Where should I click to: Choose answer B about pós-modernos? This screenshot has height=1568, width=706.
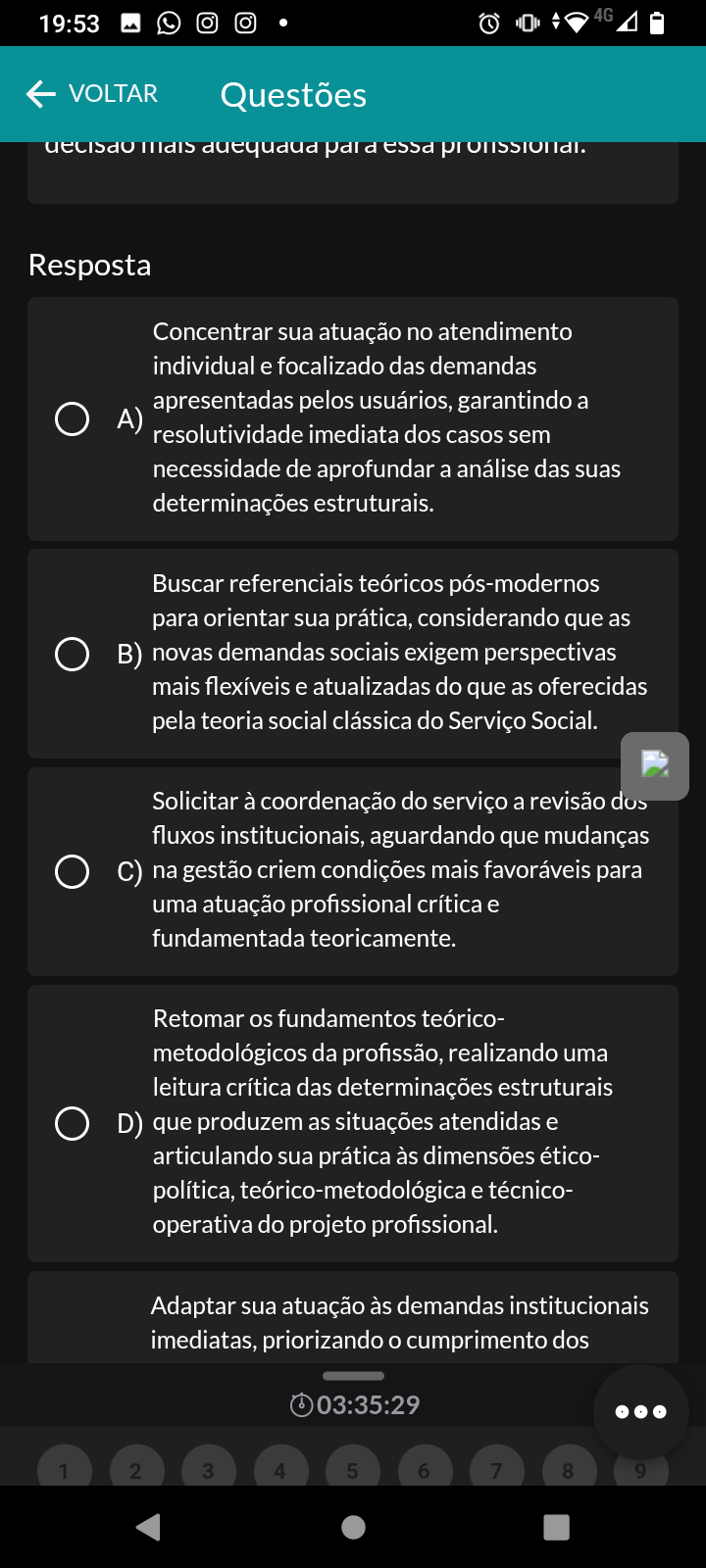click(x=72, y=654)
